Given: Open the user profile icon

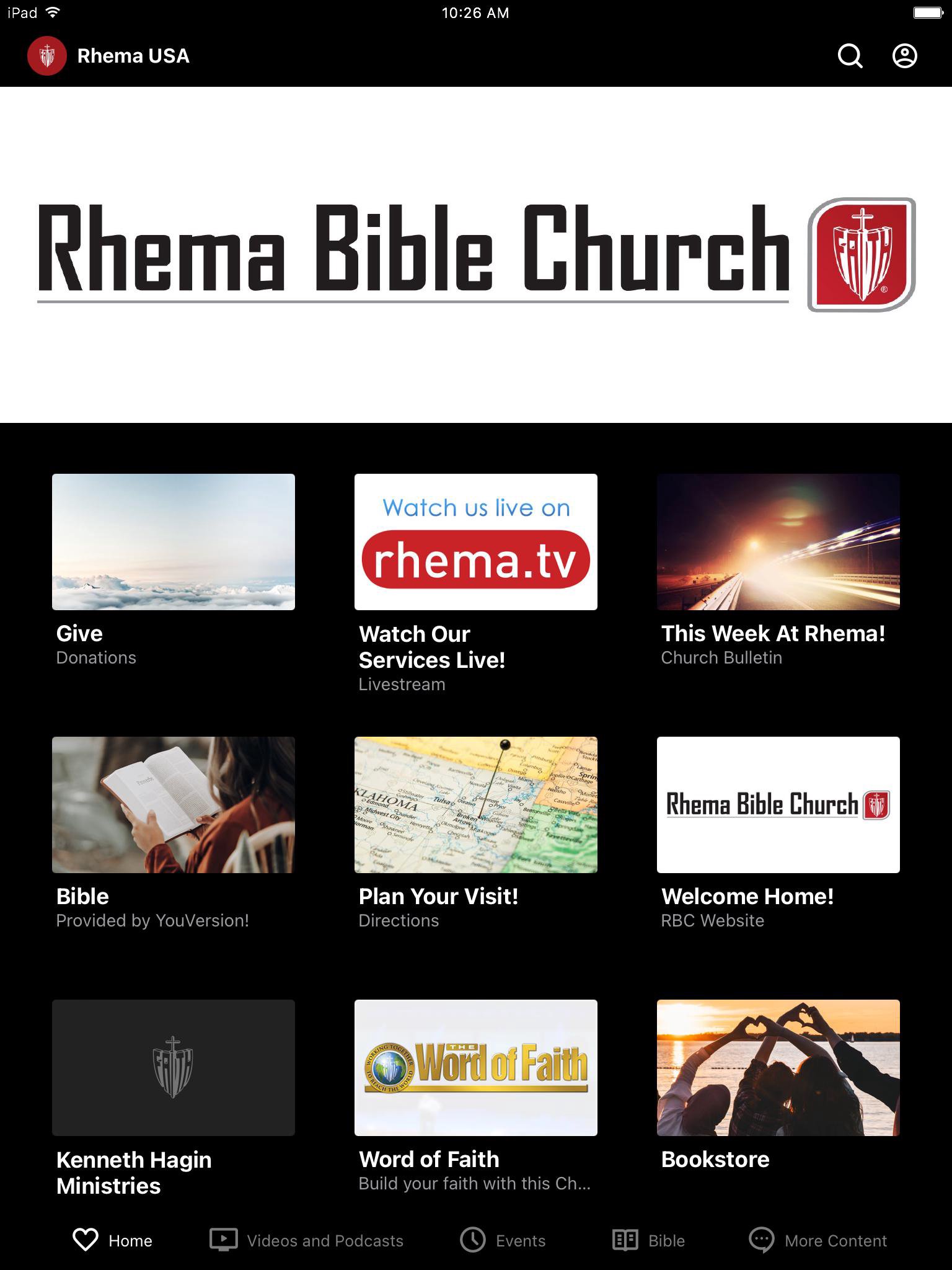Looking at the screenshot, I should 904,56.
